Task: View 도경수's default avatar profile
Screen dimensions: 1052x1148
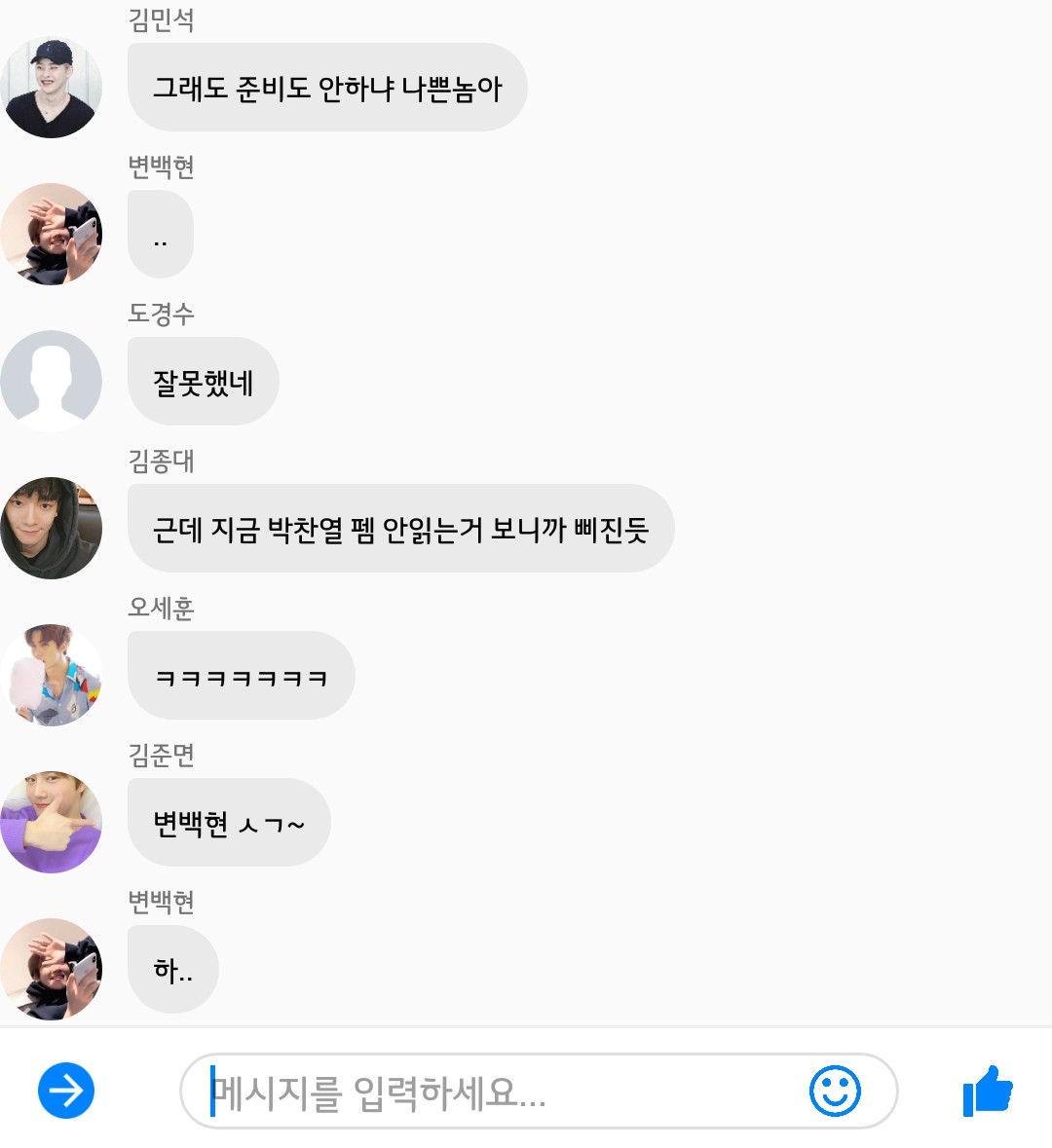Action: tap(52, 381)
